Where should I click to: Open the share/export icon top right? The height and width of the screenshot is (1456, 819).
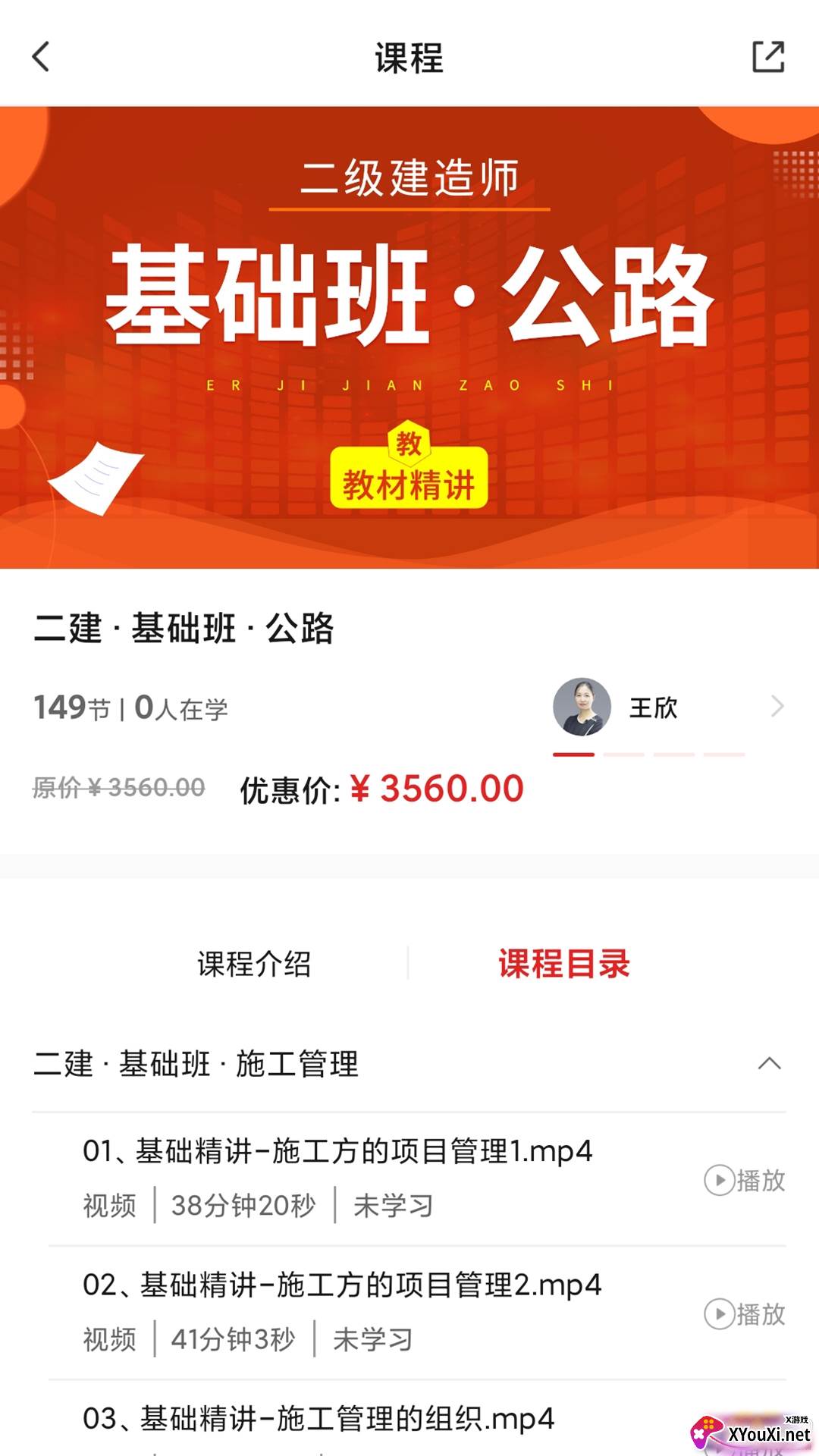(768, 57)
